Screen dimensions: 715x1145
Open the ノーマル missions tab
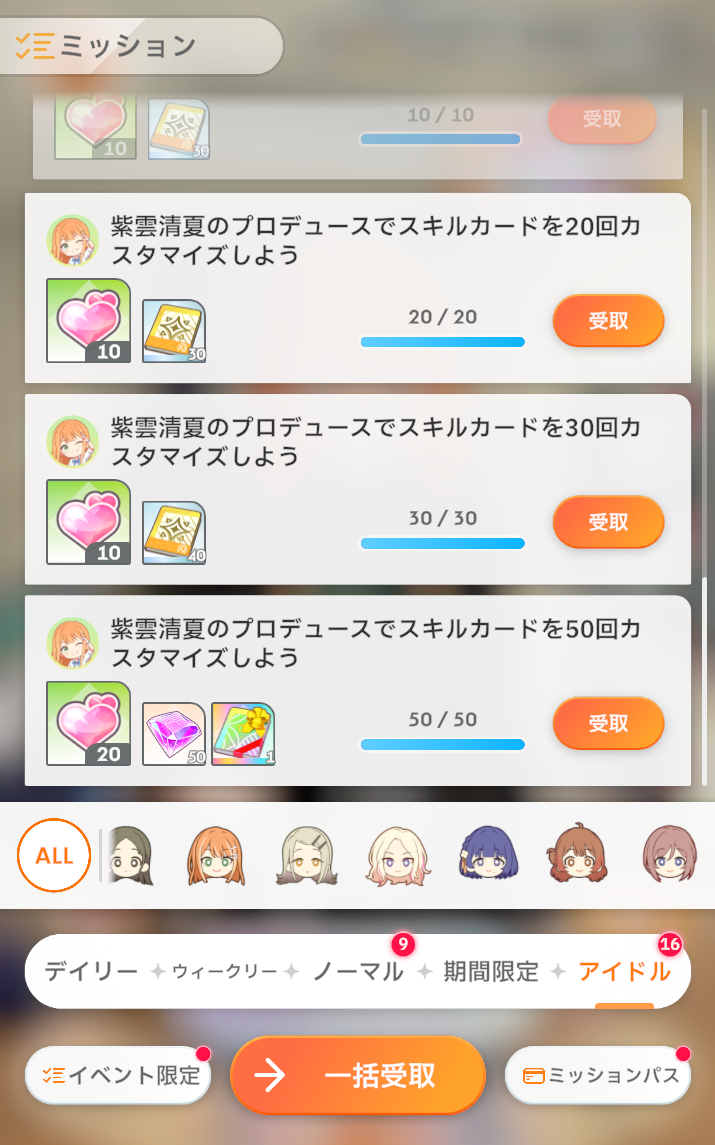(359, 971)
